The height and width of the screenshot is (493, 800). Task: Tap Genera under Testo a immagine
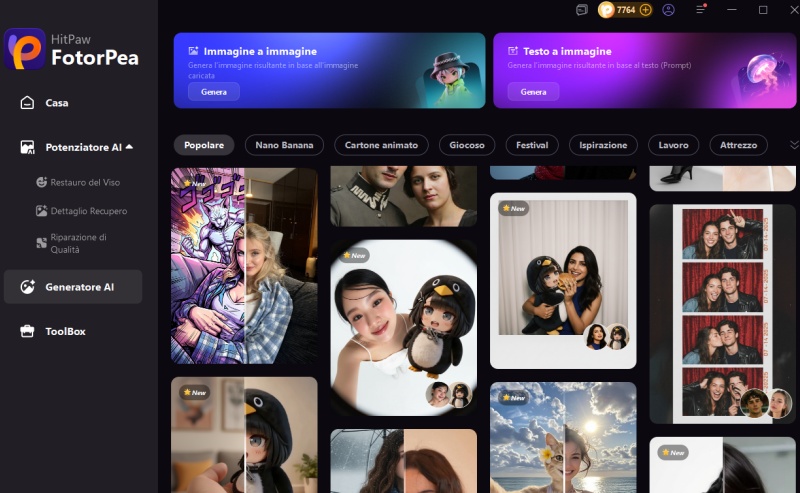(533, 92)
